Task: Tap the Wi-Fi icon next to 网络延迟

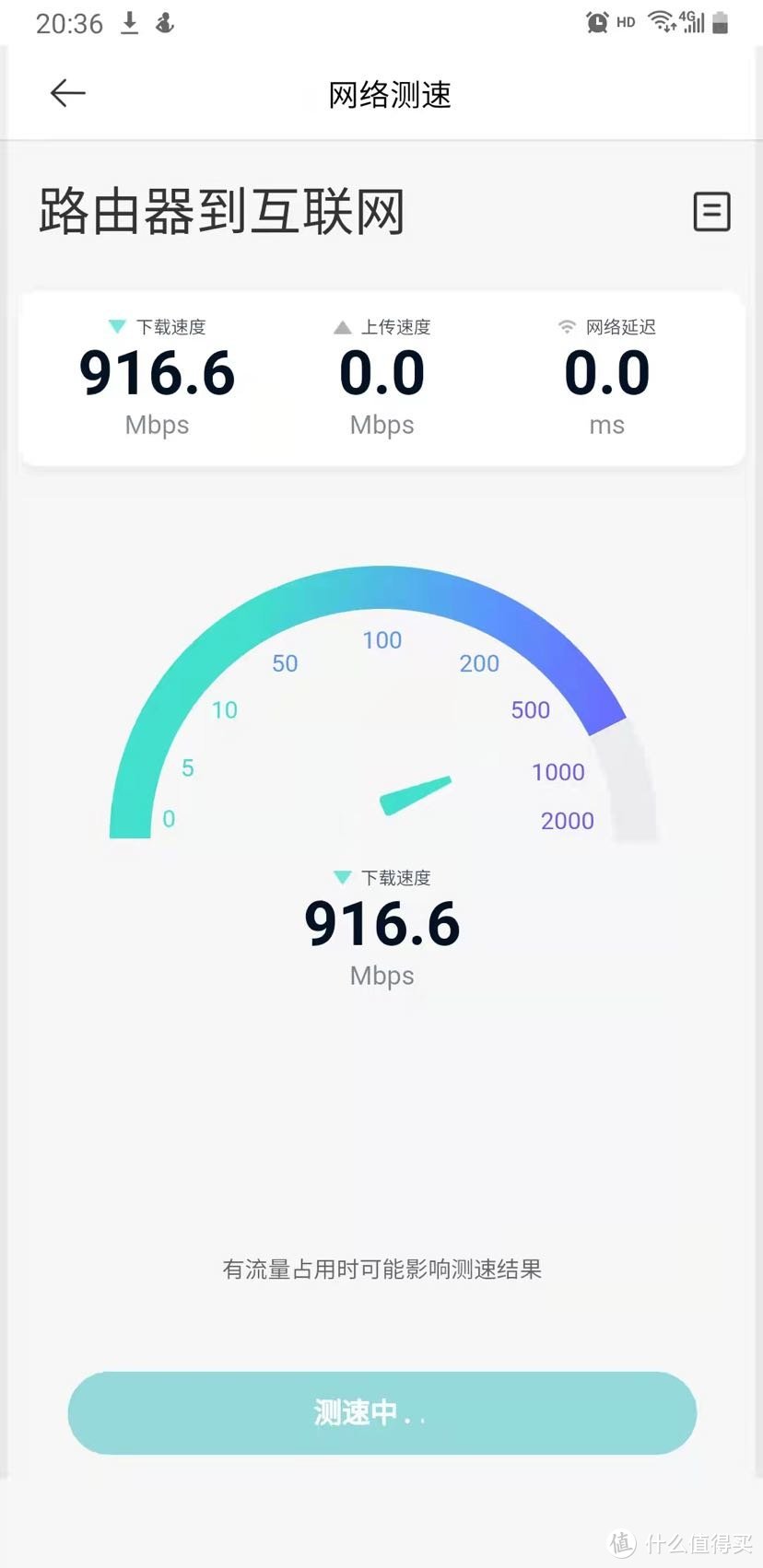Action: [566, 325]
